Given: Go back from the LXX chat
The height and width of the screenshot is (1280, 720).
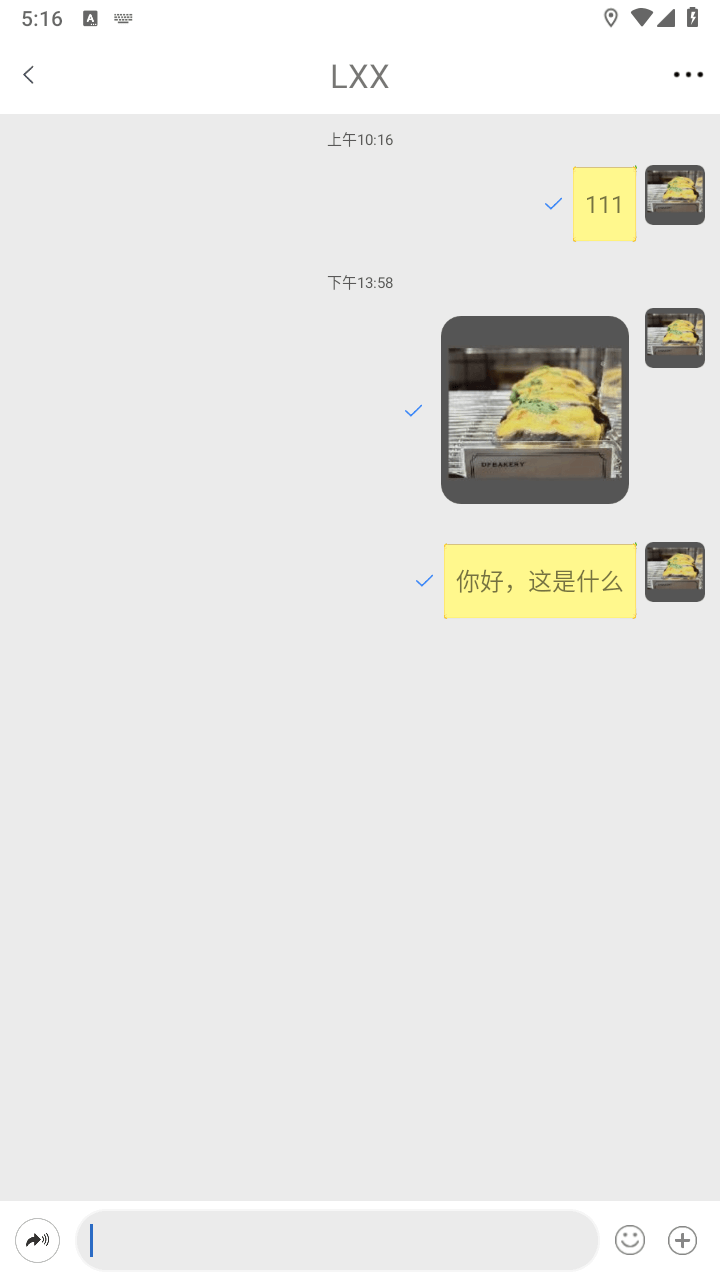Looking at the screenshot, I should pos(29,75).
